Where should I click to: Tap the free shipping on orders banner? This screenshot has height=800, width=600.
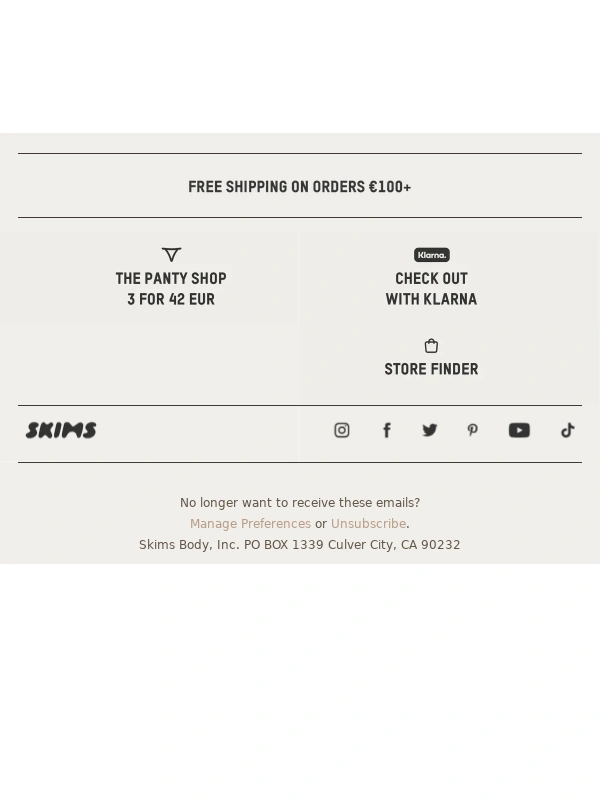300,187
